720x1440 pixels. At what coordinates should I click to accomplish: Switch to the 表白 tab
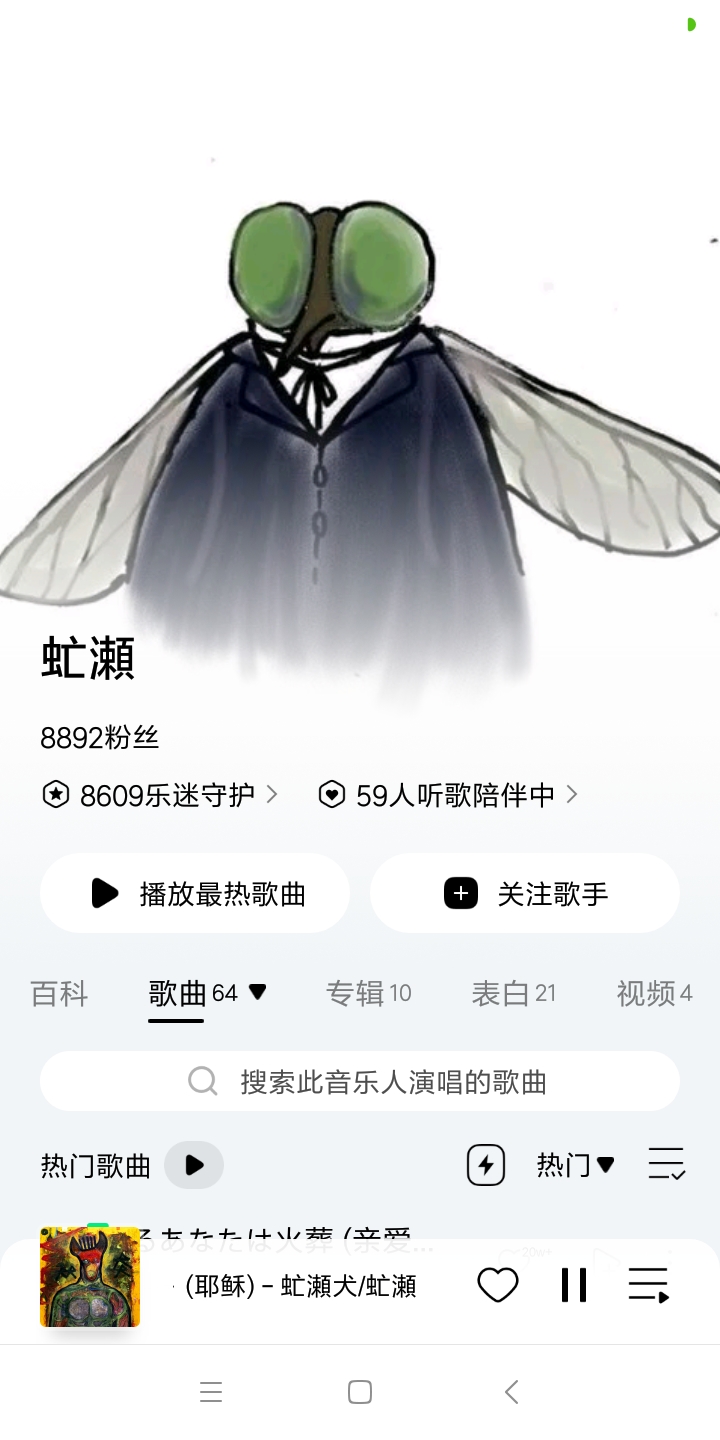click(513, 993)
